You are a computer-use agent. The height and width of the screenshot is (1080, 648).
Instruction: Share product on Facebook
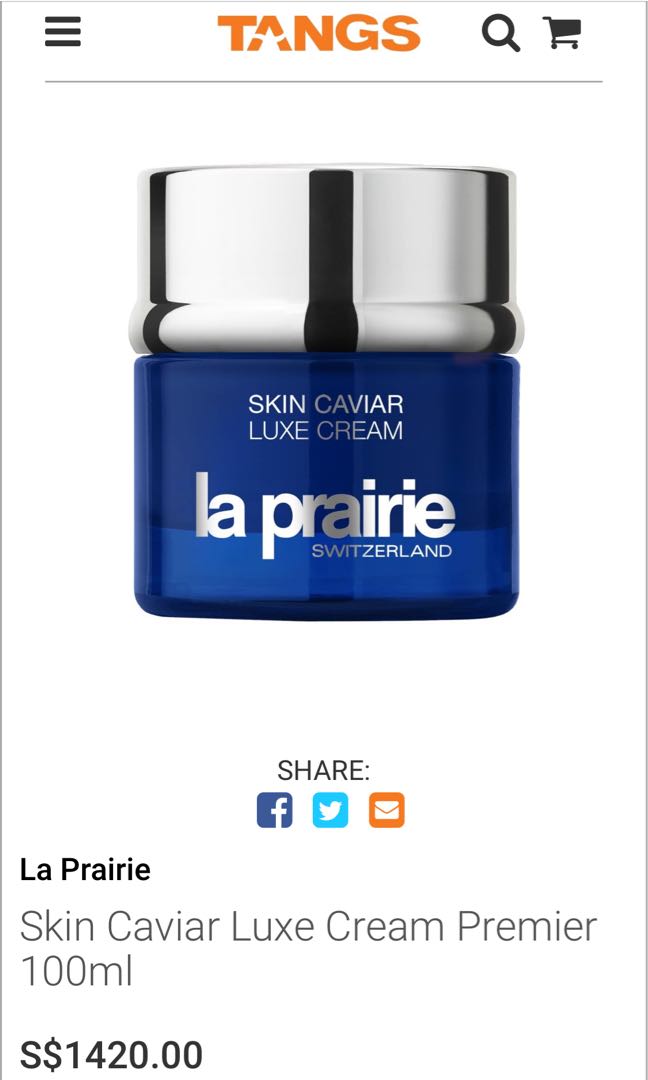[274, 809]
